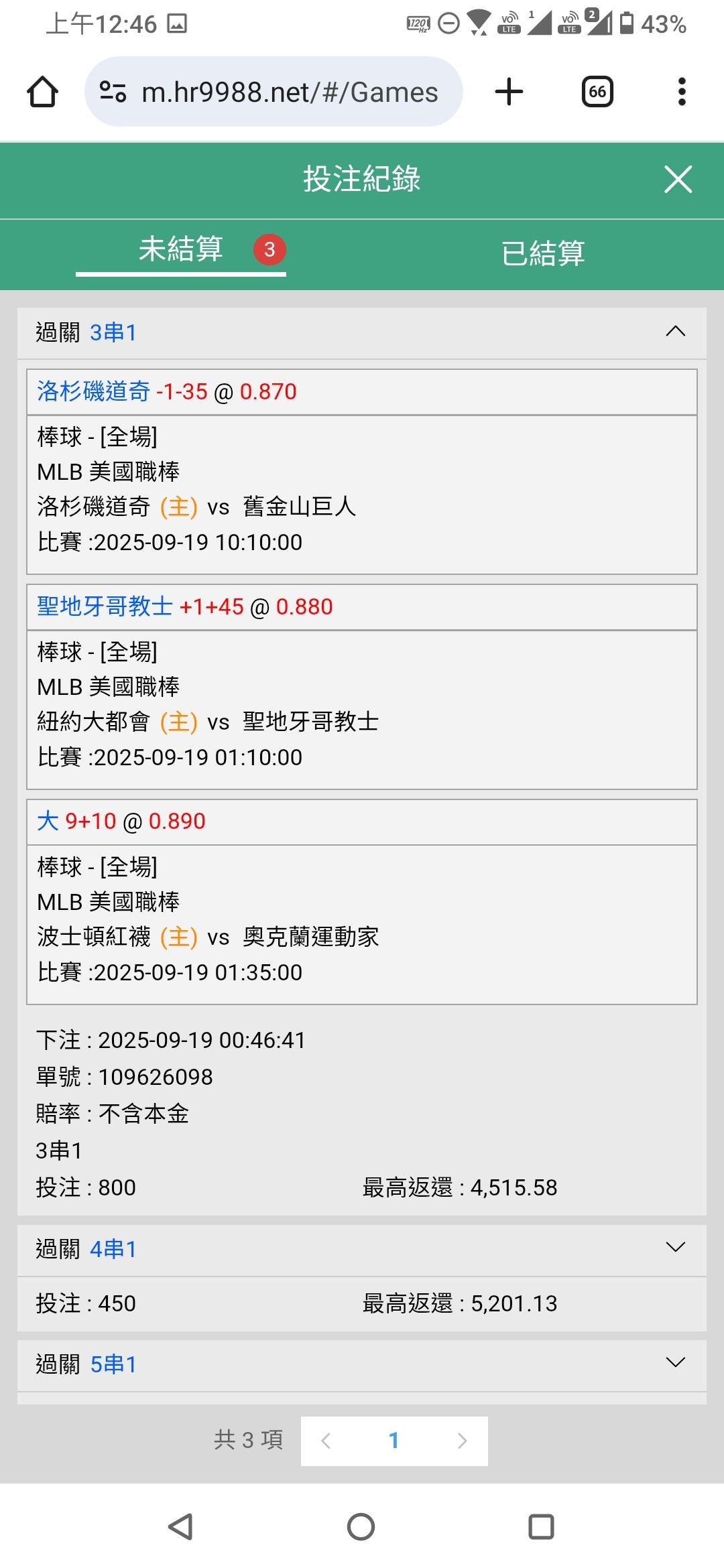
Task: Open the system recent apps
Action: (542, 1526)
